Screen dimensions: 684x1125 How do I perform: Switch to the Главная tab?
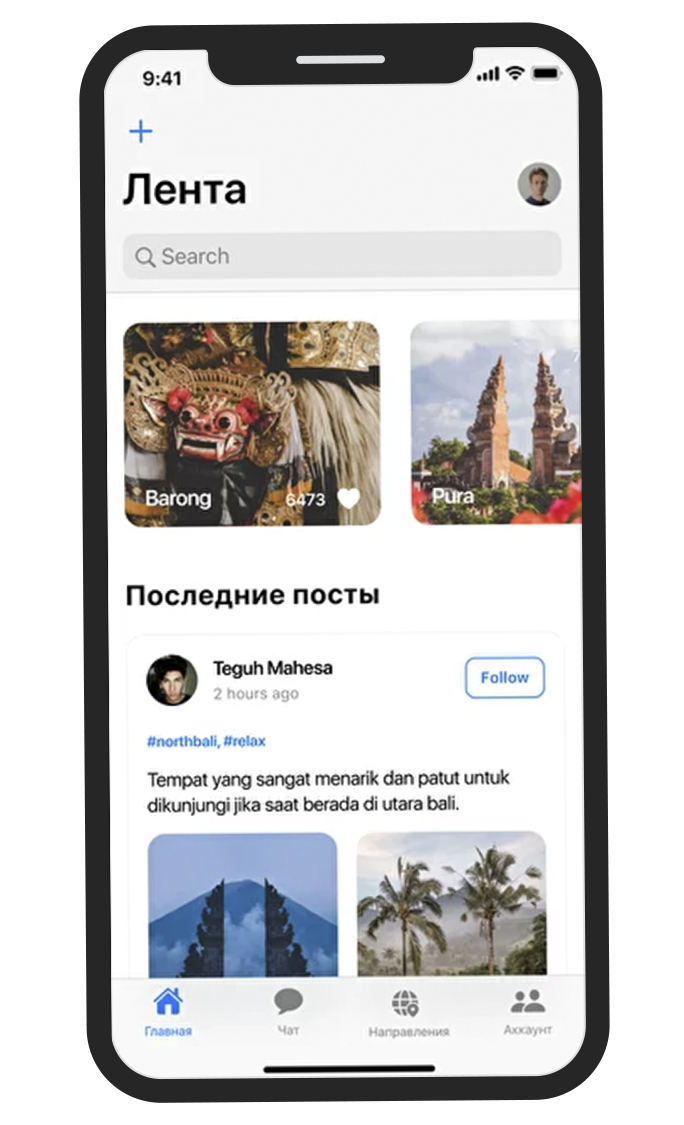tap(168, 1012)
